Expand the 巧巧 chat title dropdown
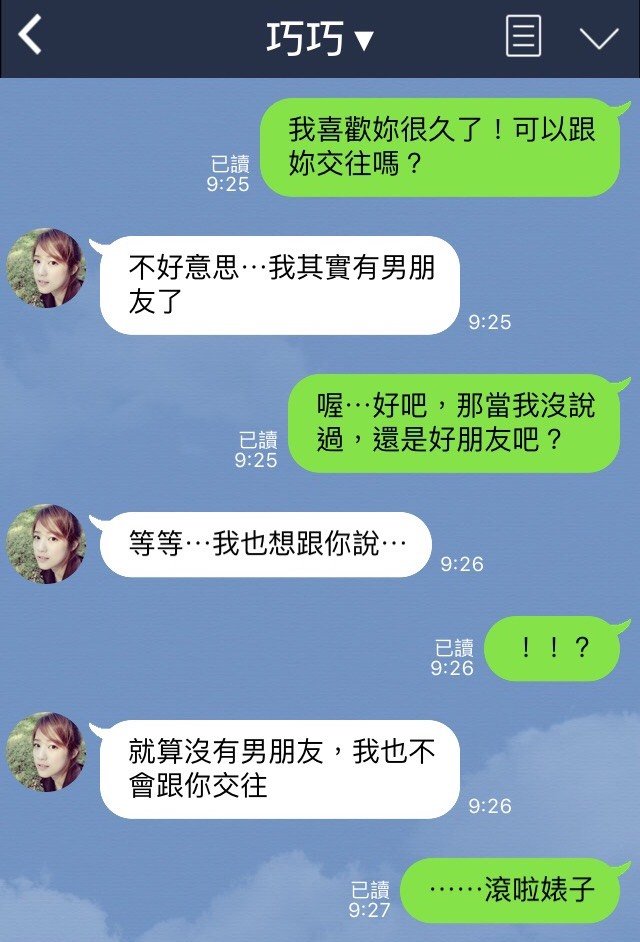Viewport: 640px width, 942px height. click(320, 39)
